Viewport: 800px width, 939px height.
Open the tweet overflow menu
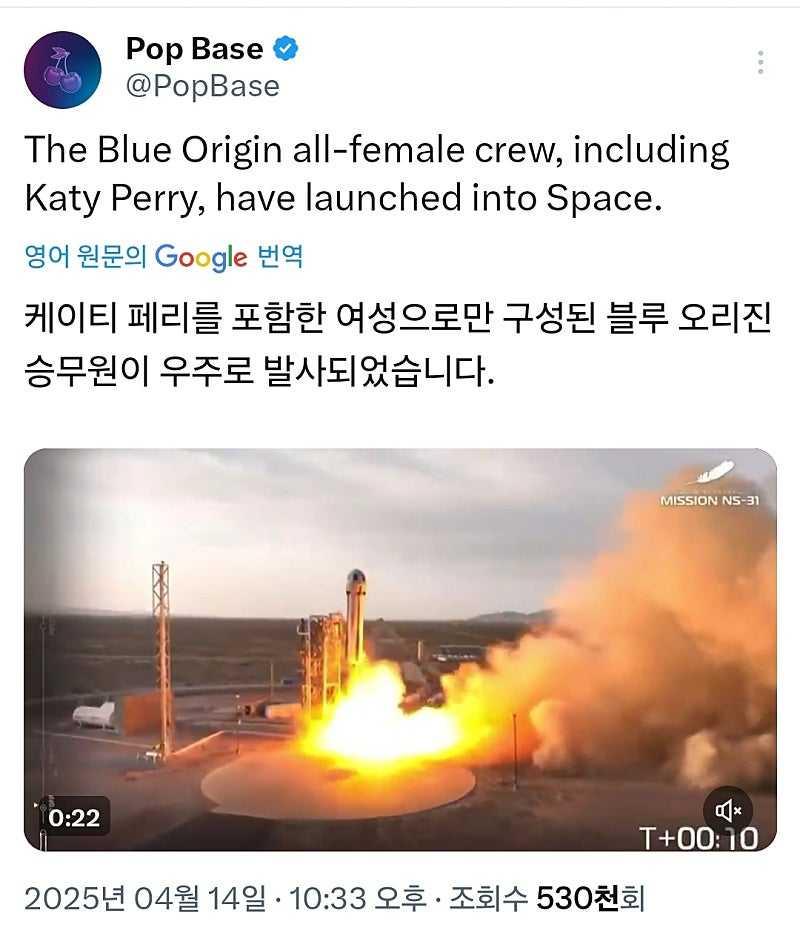(761, 62)
